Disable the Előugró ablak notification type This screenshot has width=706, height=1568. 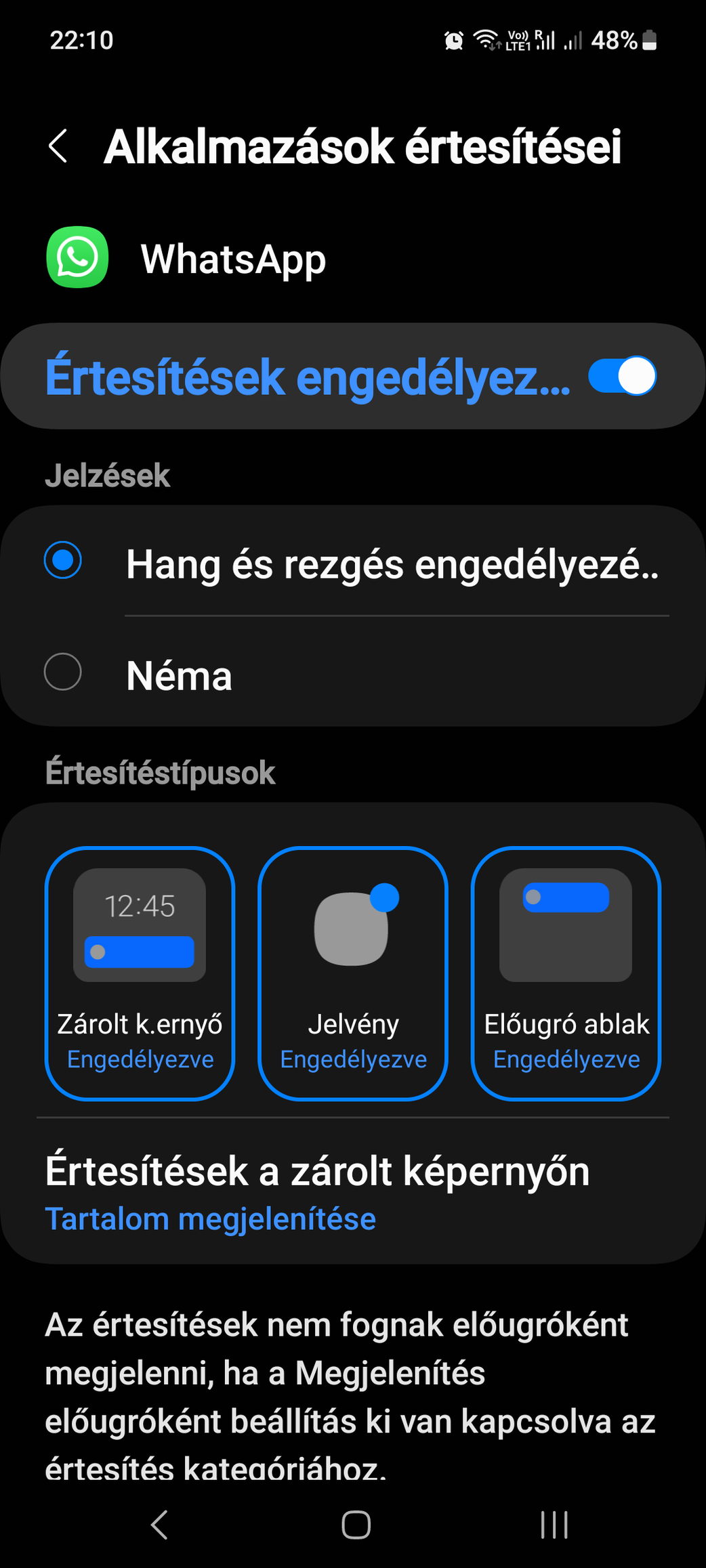click(566, 973)
